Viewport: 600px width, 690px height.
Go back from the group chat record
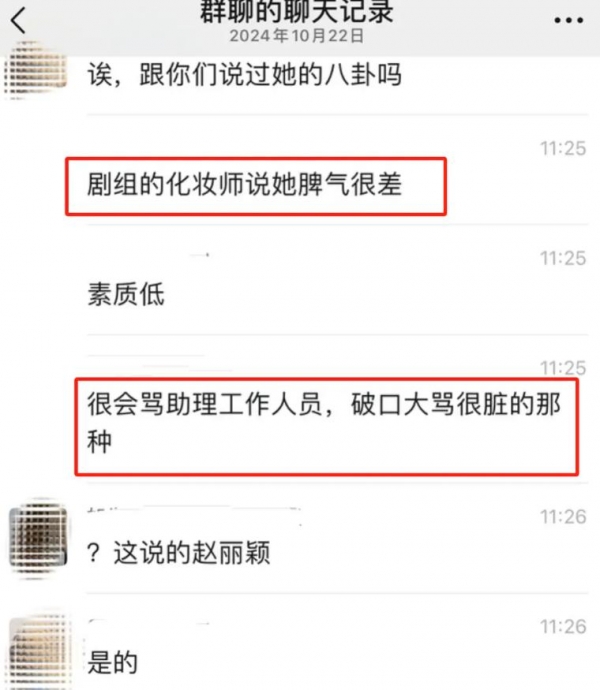[x=18, y=19]
